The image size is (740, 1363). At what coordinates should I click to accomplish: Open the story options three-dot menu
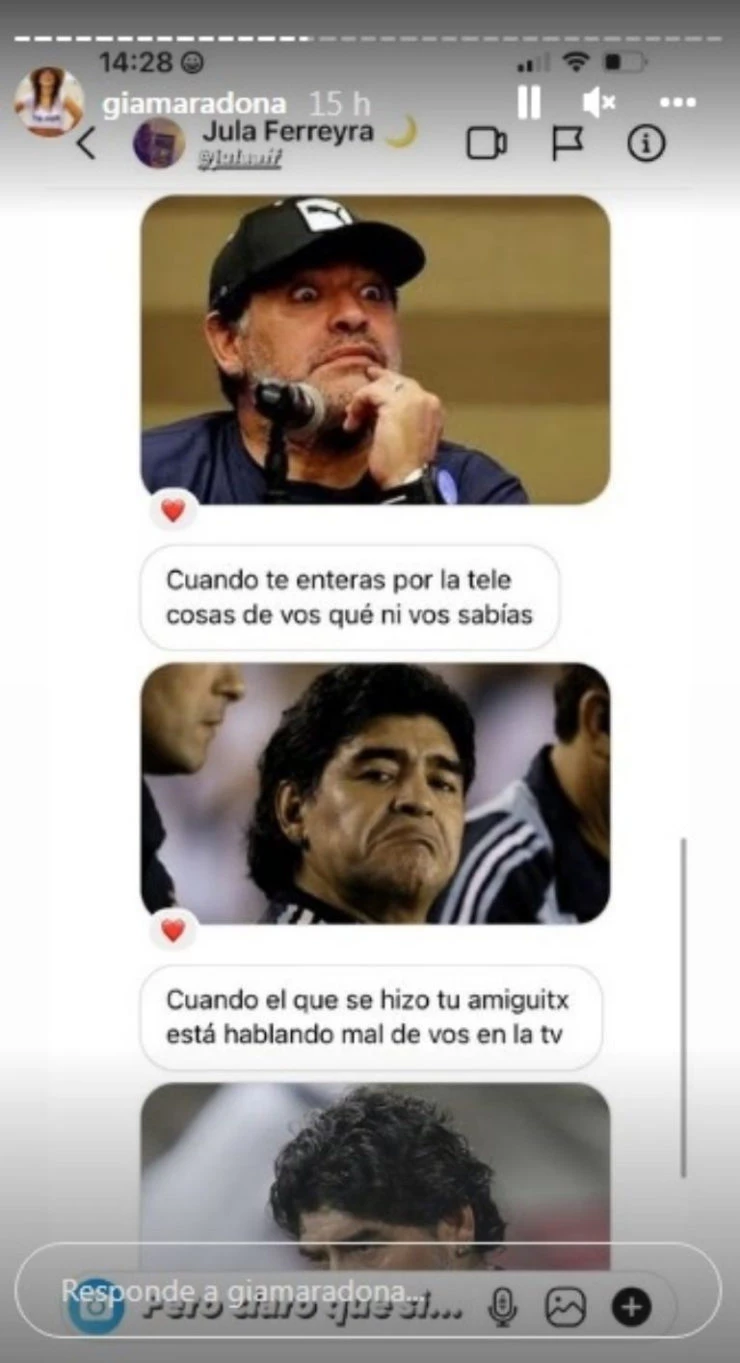tap(677, 102)
